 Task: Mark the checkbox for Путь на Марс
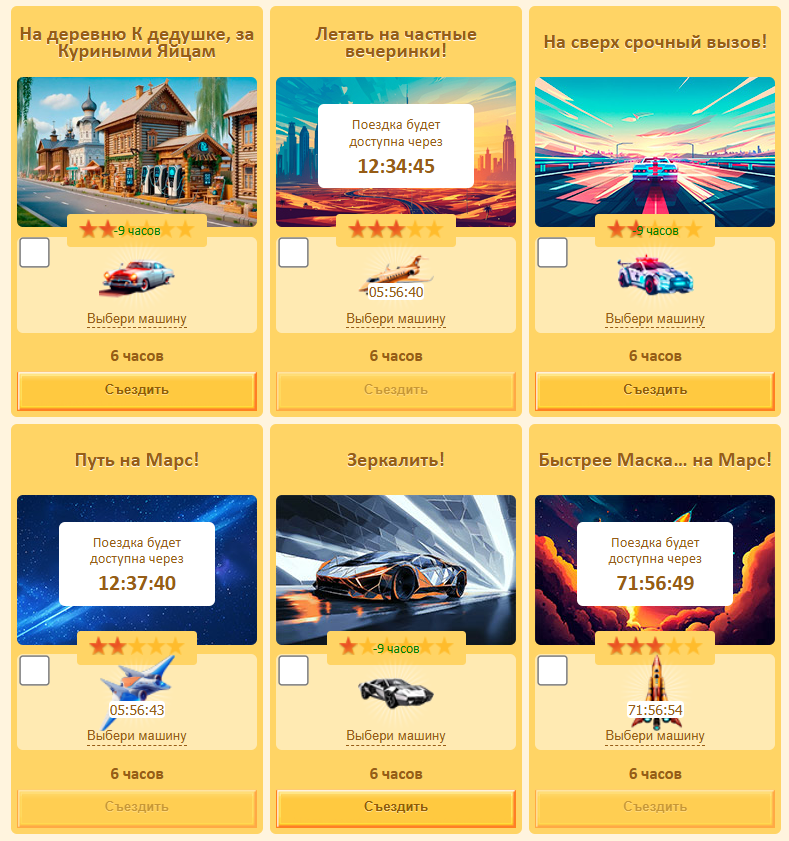point(34,670)
